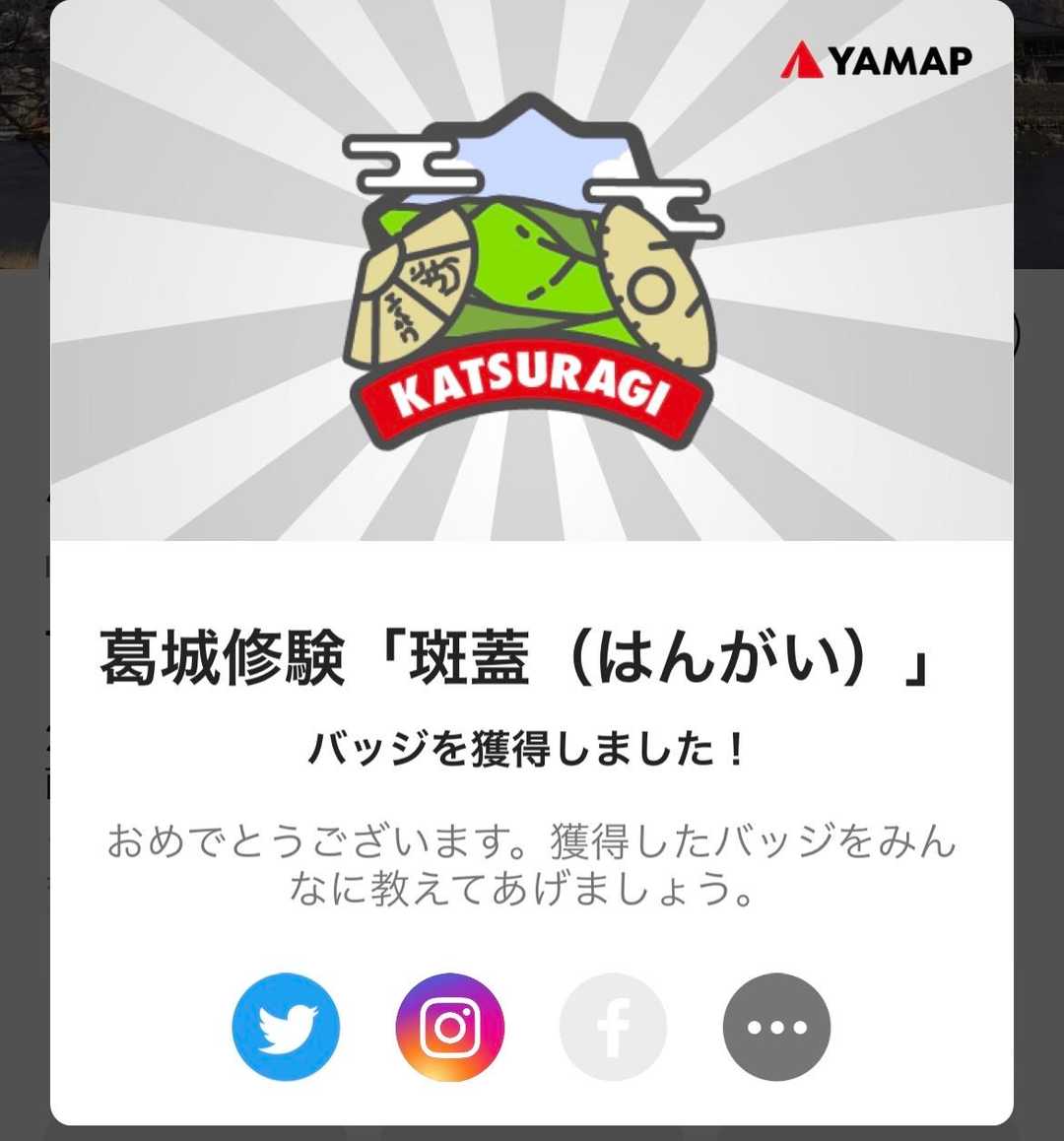Share the badge to Instagram
The image size is (1064, 1141).
click(450, 1027)
